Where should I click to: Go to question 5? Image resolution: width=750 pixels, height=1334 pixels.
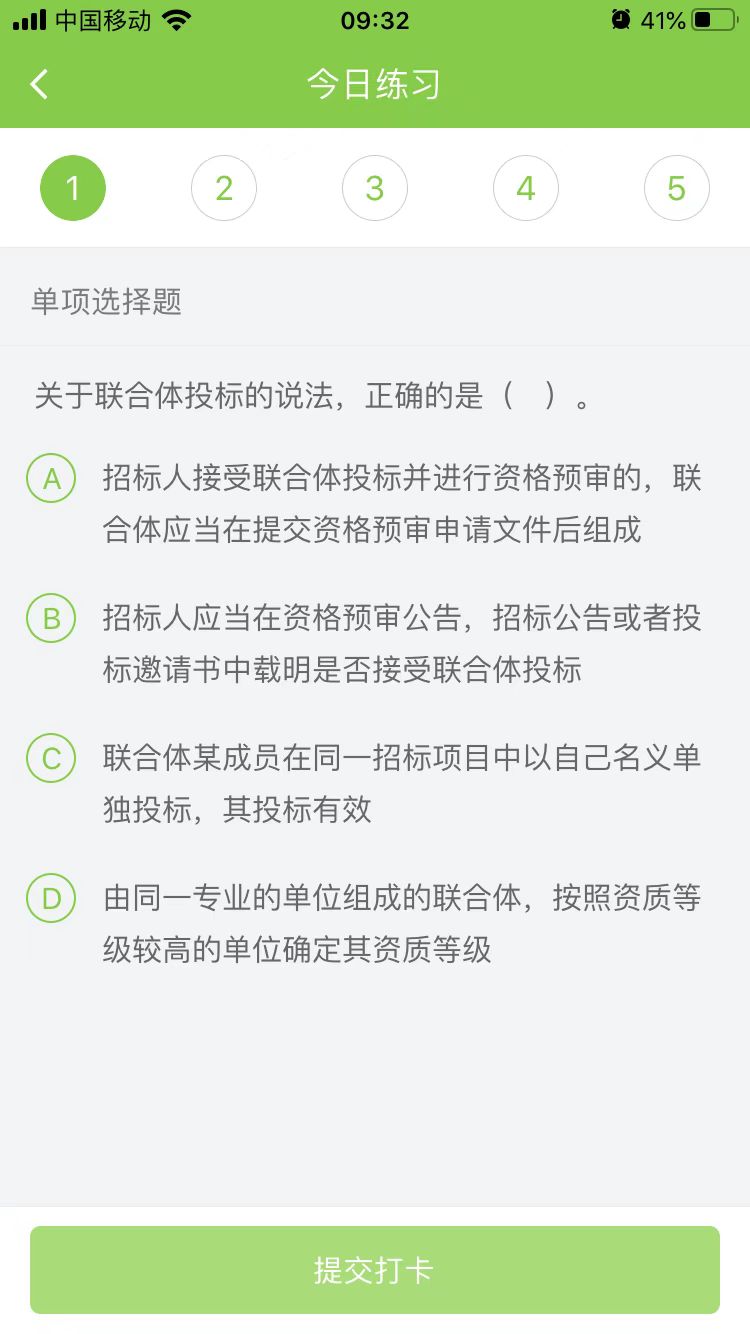pyautogui.click(x=677, y=188)
